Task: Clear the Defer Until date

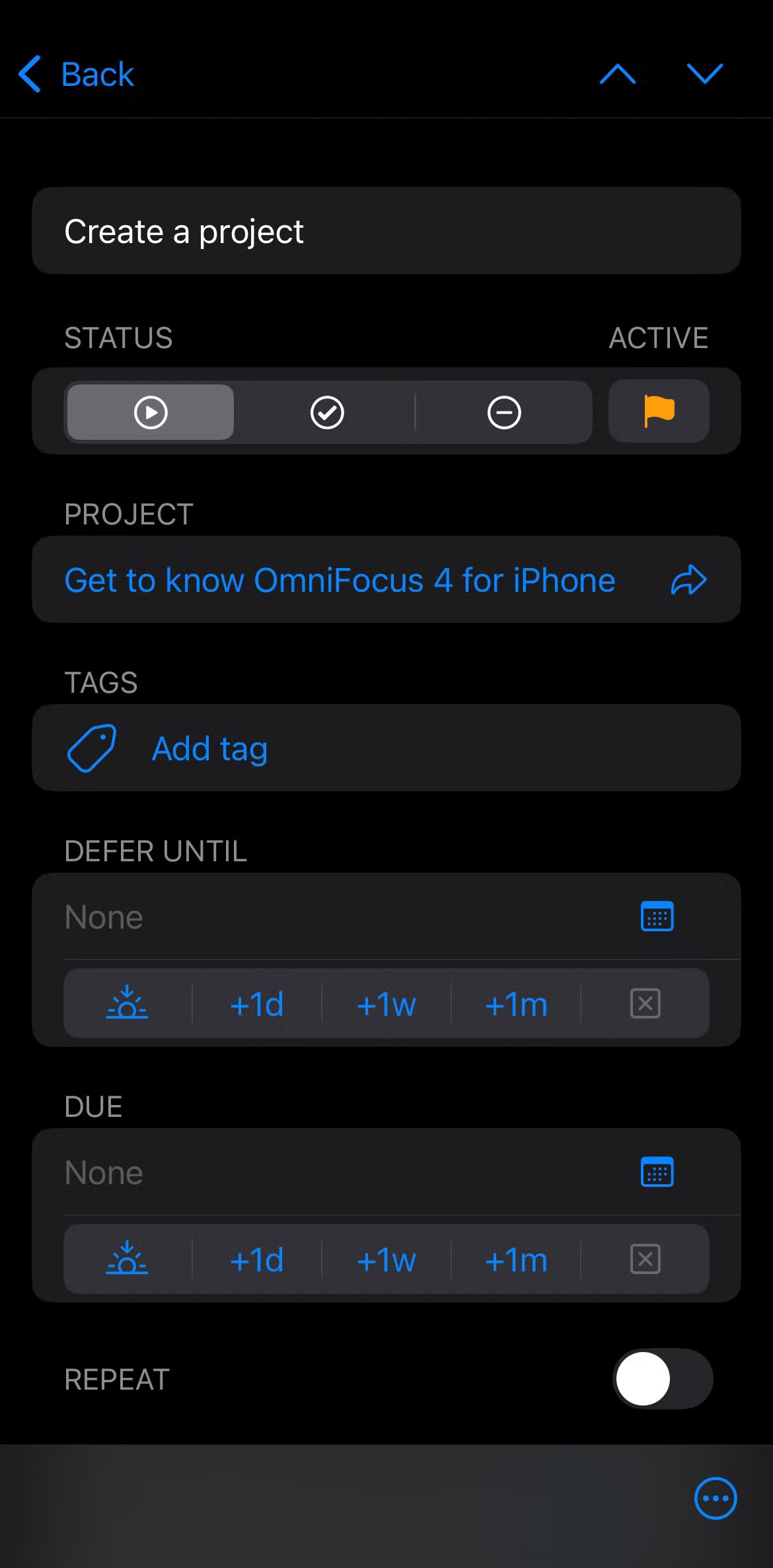Action: [645, 1004]
